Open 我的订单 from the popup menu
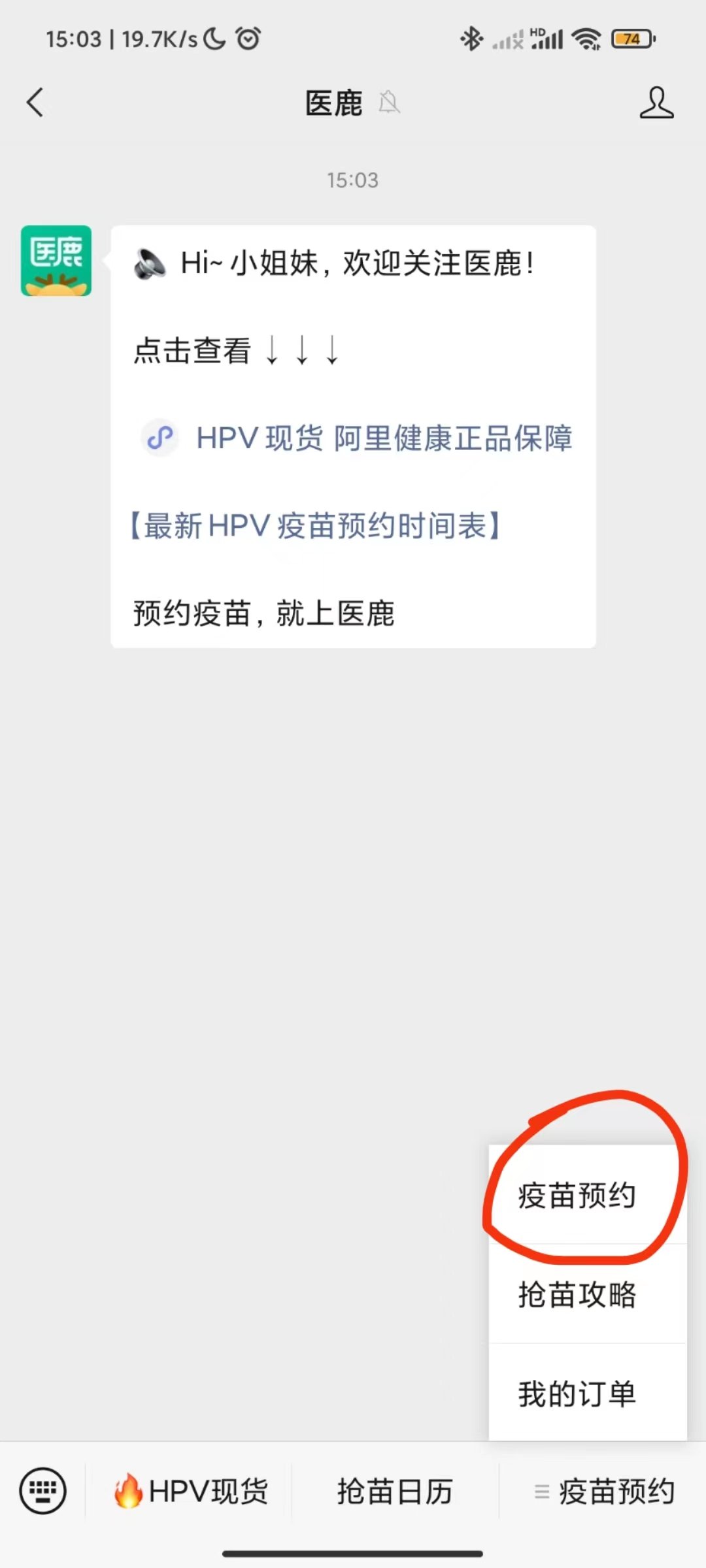This screenshot has width=706, height=1568. point(577,1394)
